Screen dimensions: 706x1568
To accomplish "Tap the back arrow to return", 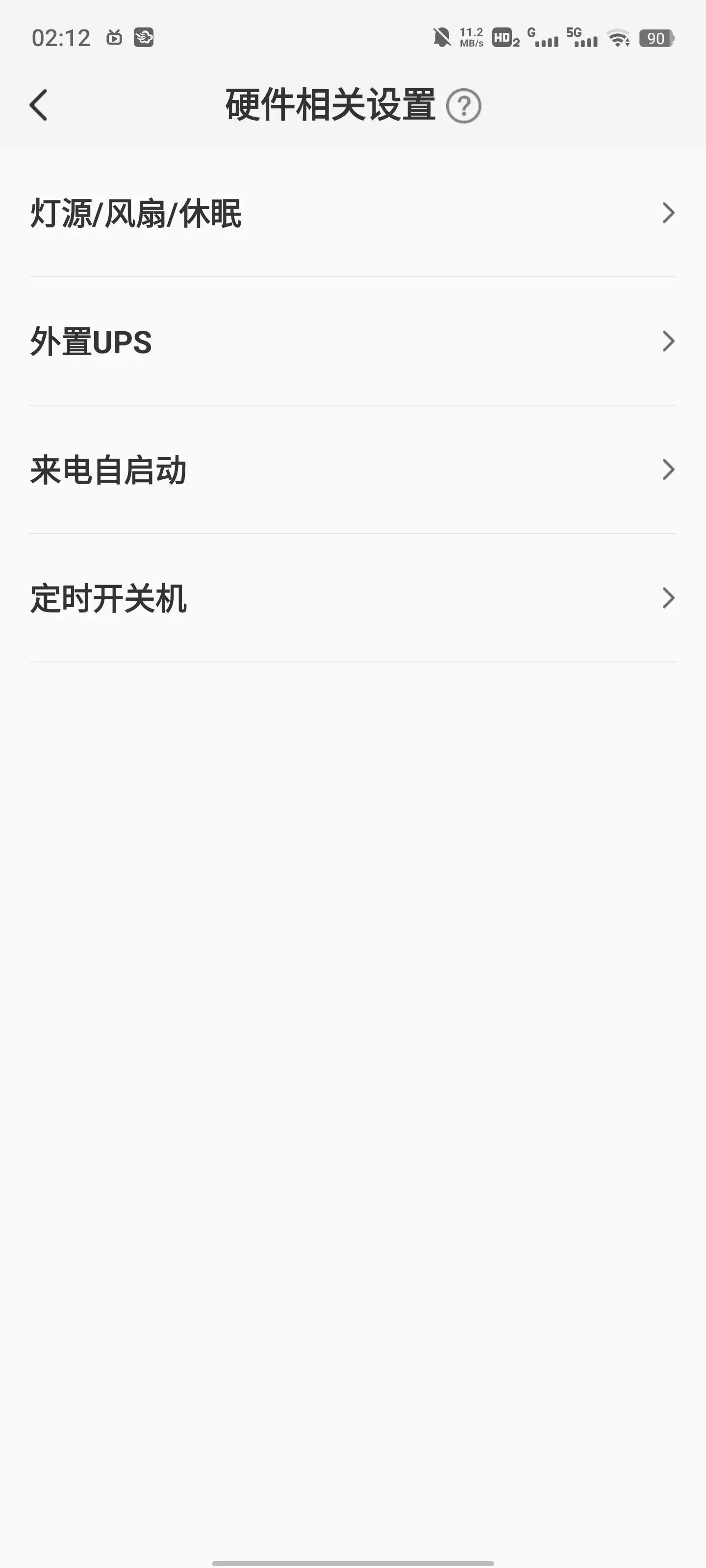I will coord(38,105).
